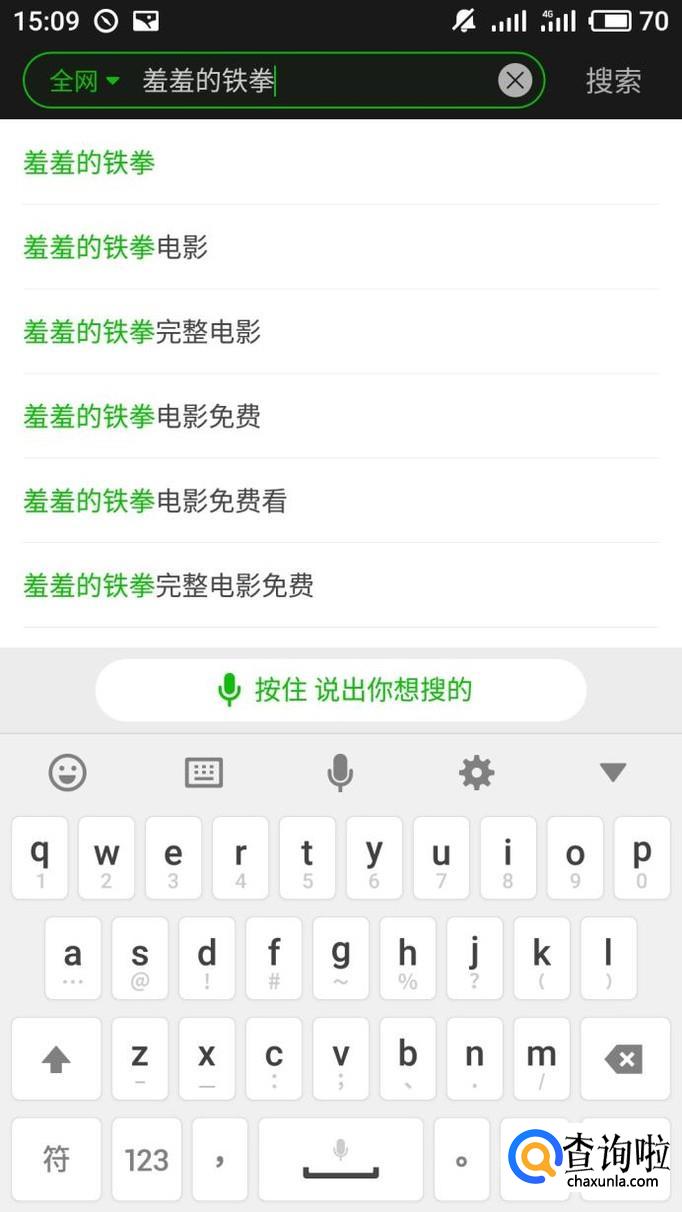The image size is (682, 1212).
Task: Switch to the 123 number keyboard
Action: click(x=146, y=1160)
